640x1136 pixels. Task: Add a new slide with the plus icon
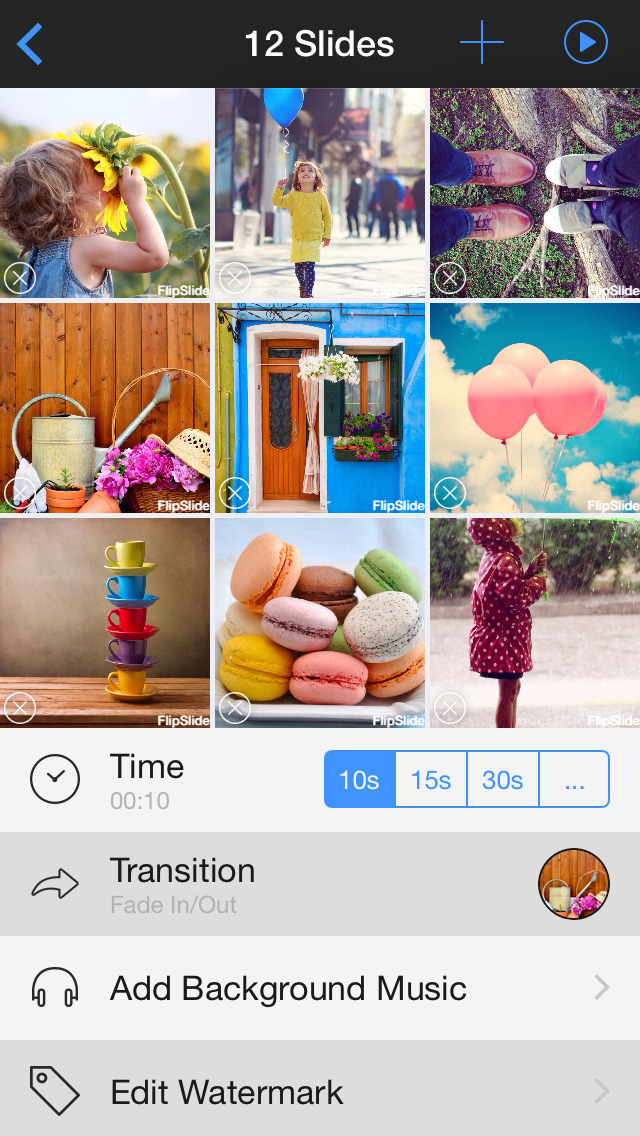coord(481,43)
